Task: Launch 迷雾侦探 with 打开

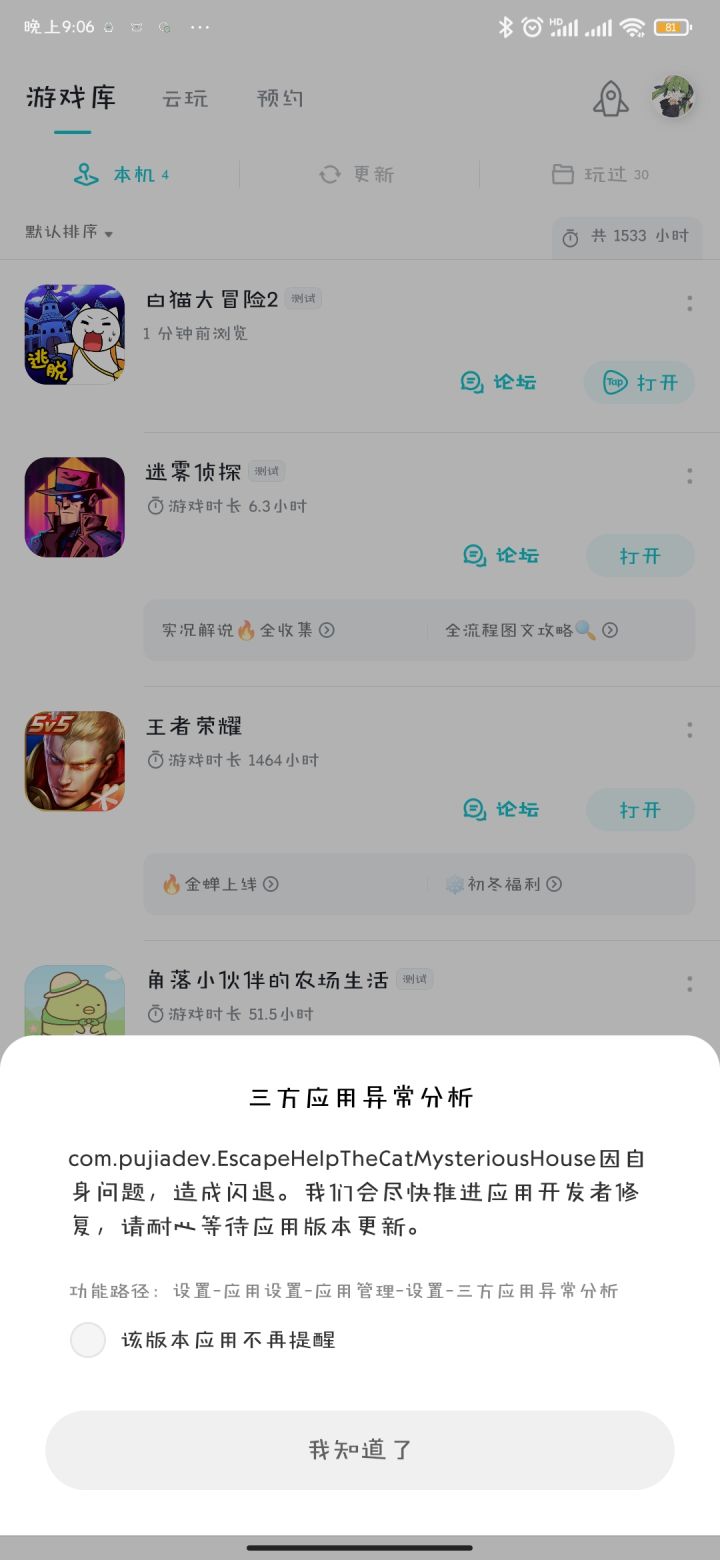Action: 640,556
